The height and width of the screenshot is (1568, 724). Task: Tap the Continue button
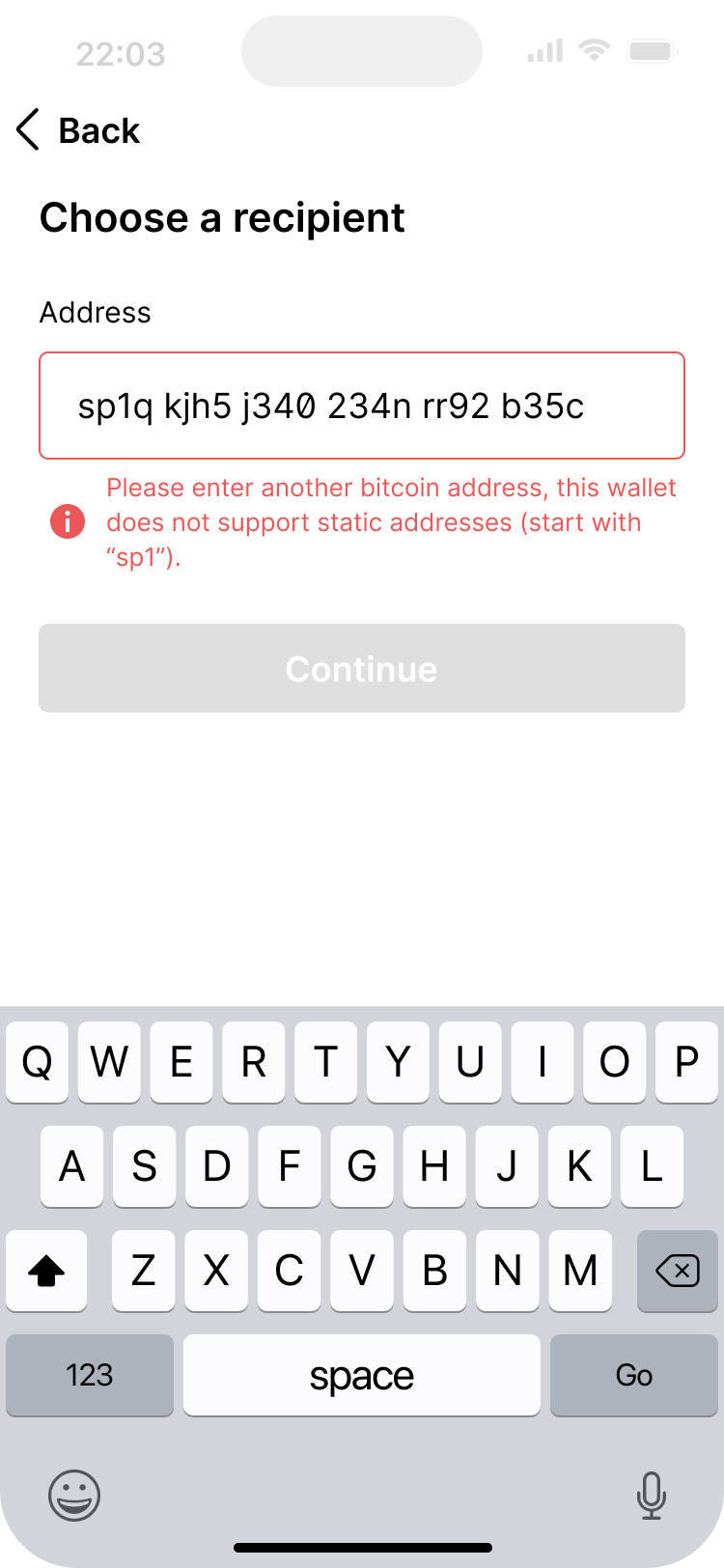point(362,668)
